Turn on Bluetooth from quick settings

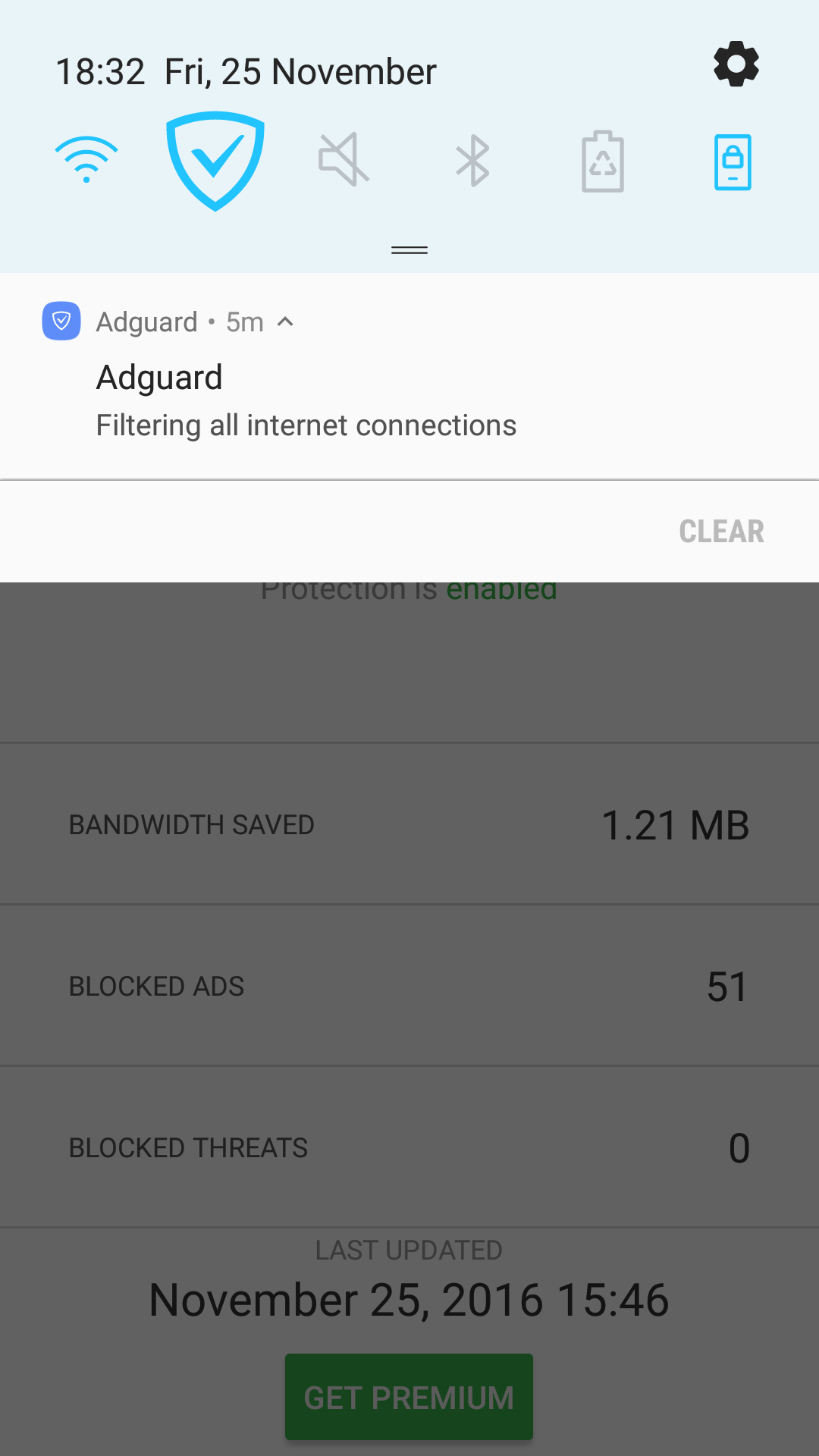click(472, 161)
